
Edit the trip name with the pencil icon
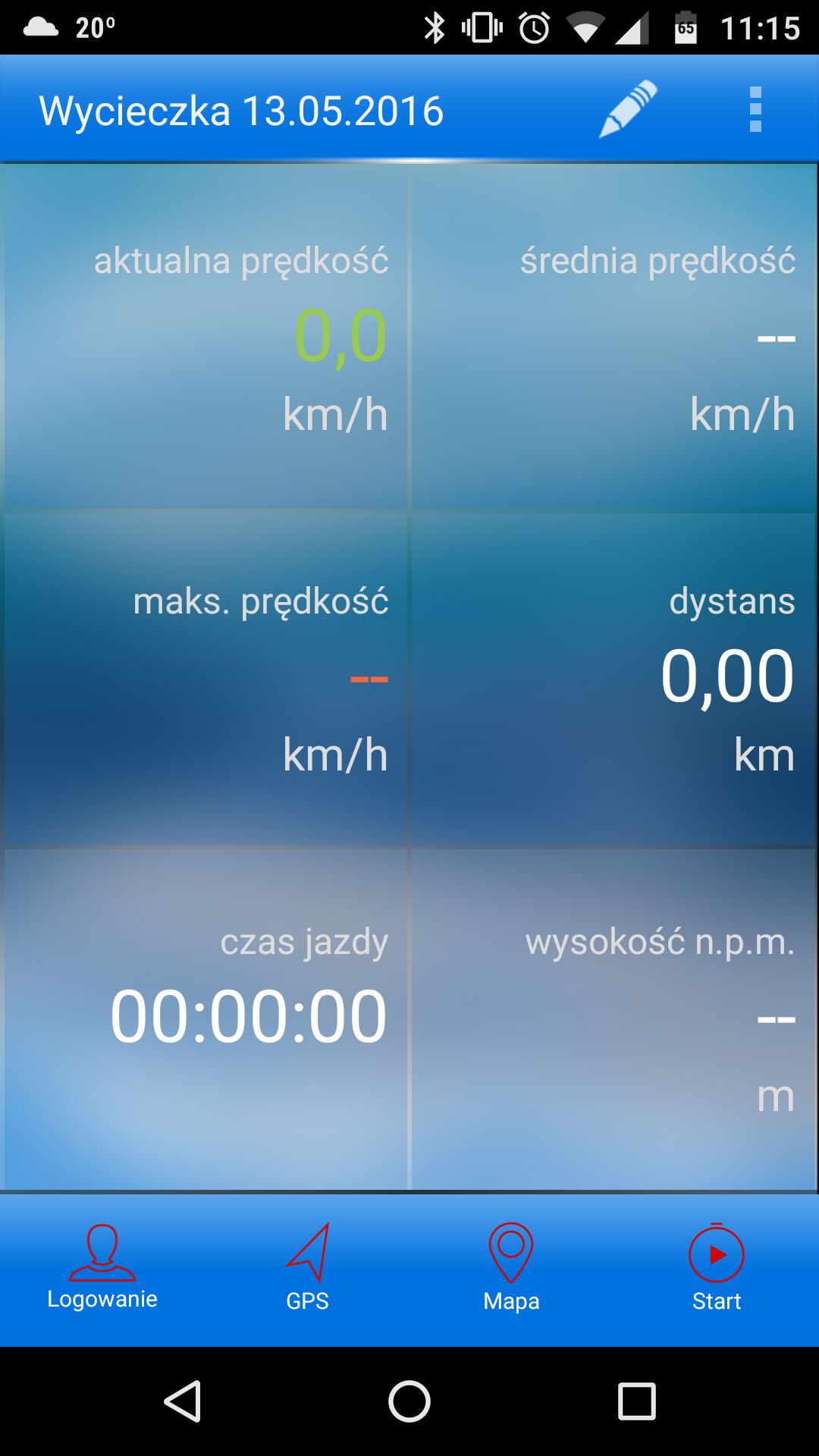(628, 109)
